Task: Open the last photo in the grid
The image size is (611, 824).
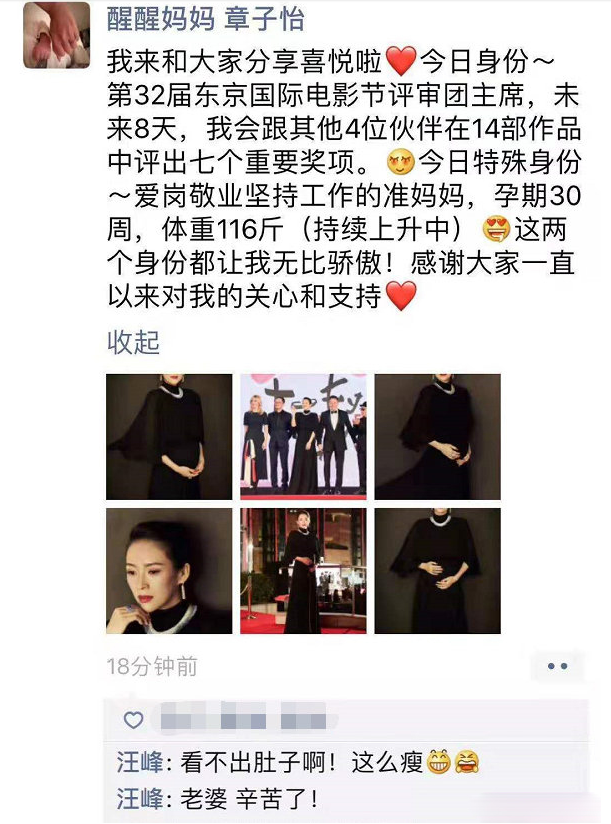Action: 437,571
